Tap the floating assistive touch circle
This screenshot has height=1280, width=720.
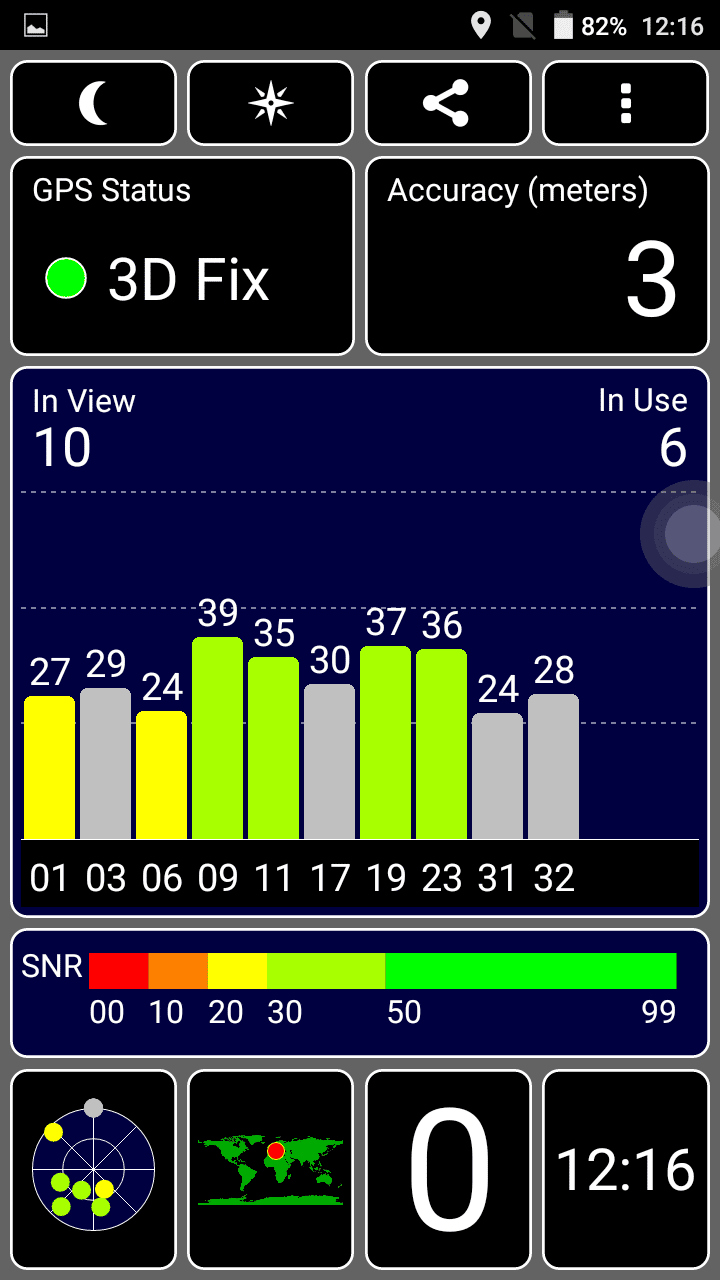pos(685,534)
